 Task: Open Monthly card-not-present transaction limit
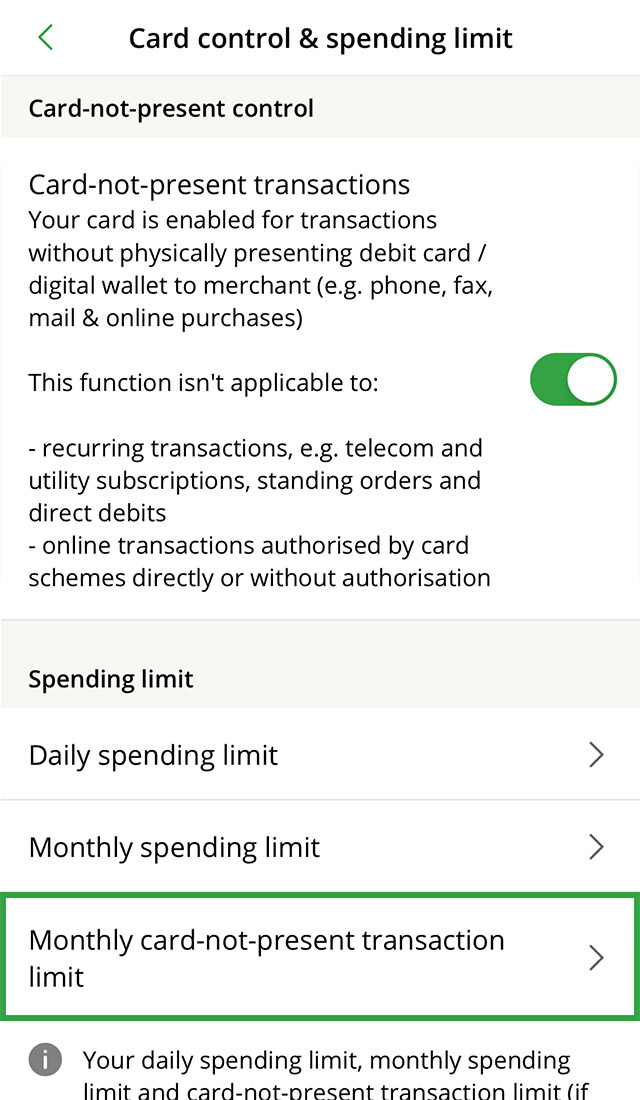click(x=320, y=958)
